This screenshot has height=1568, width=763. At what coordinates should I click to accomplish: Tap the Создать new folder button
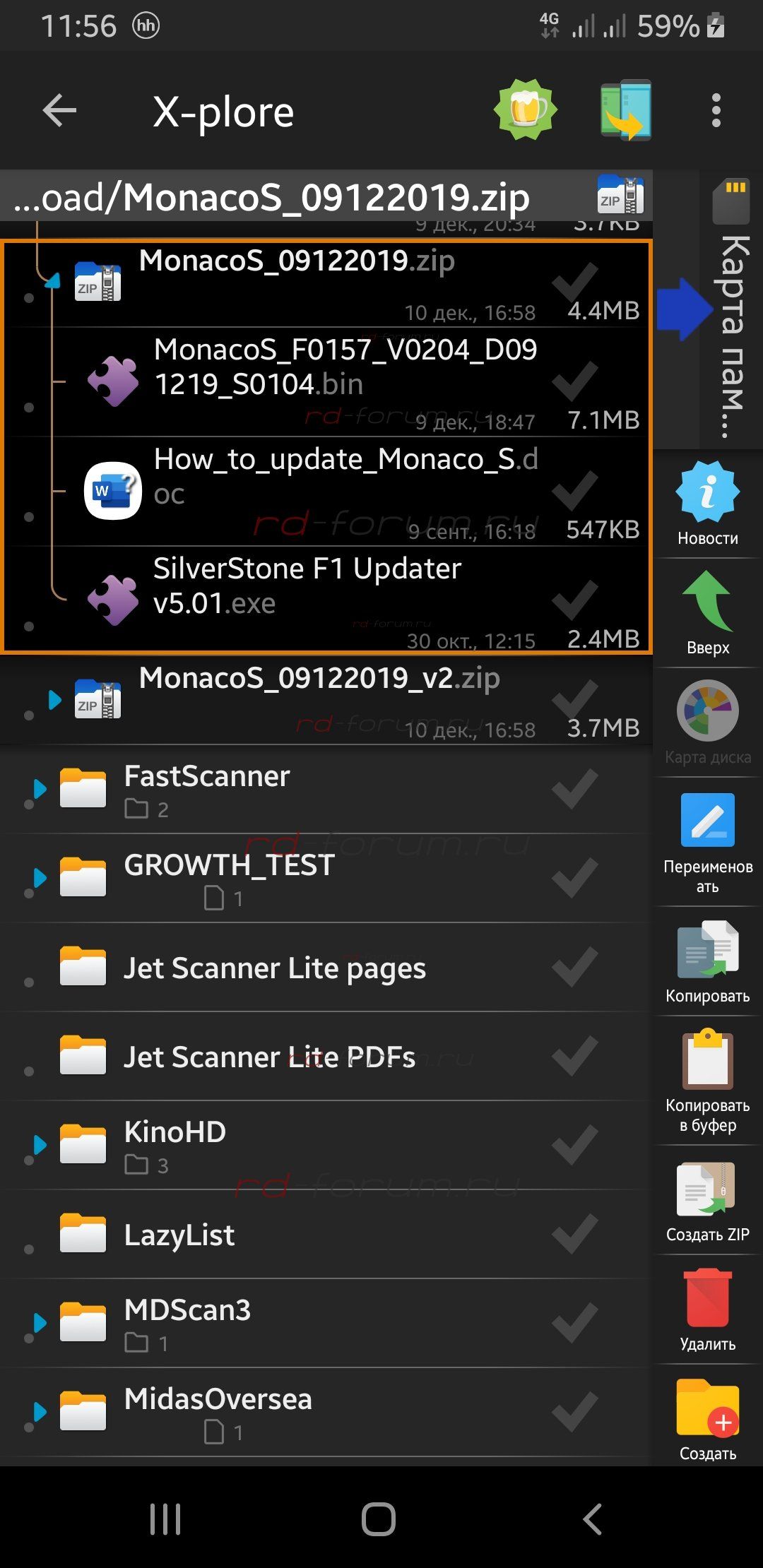point(707,1418)
